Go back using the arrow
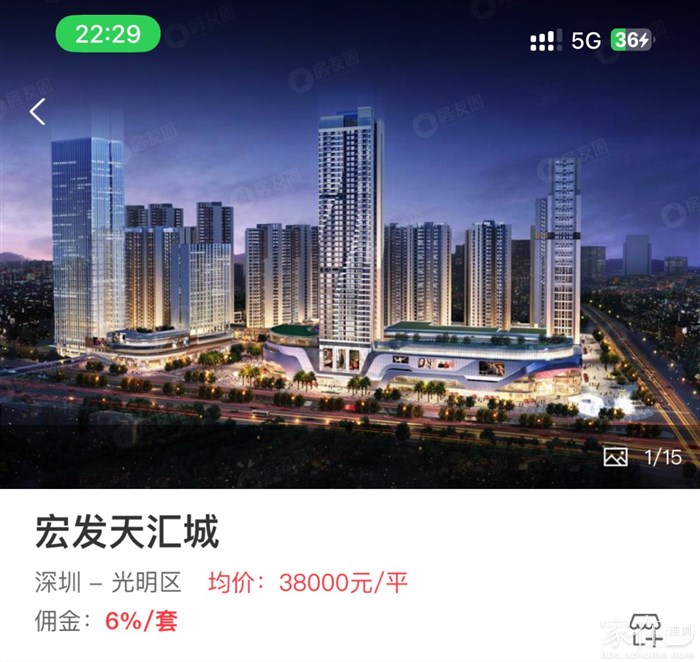 37,111
